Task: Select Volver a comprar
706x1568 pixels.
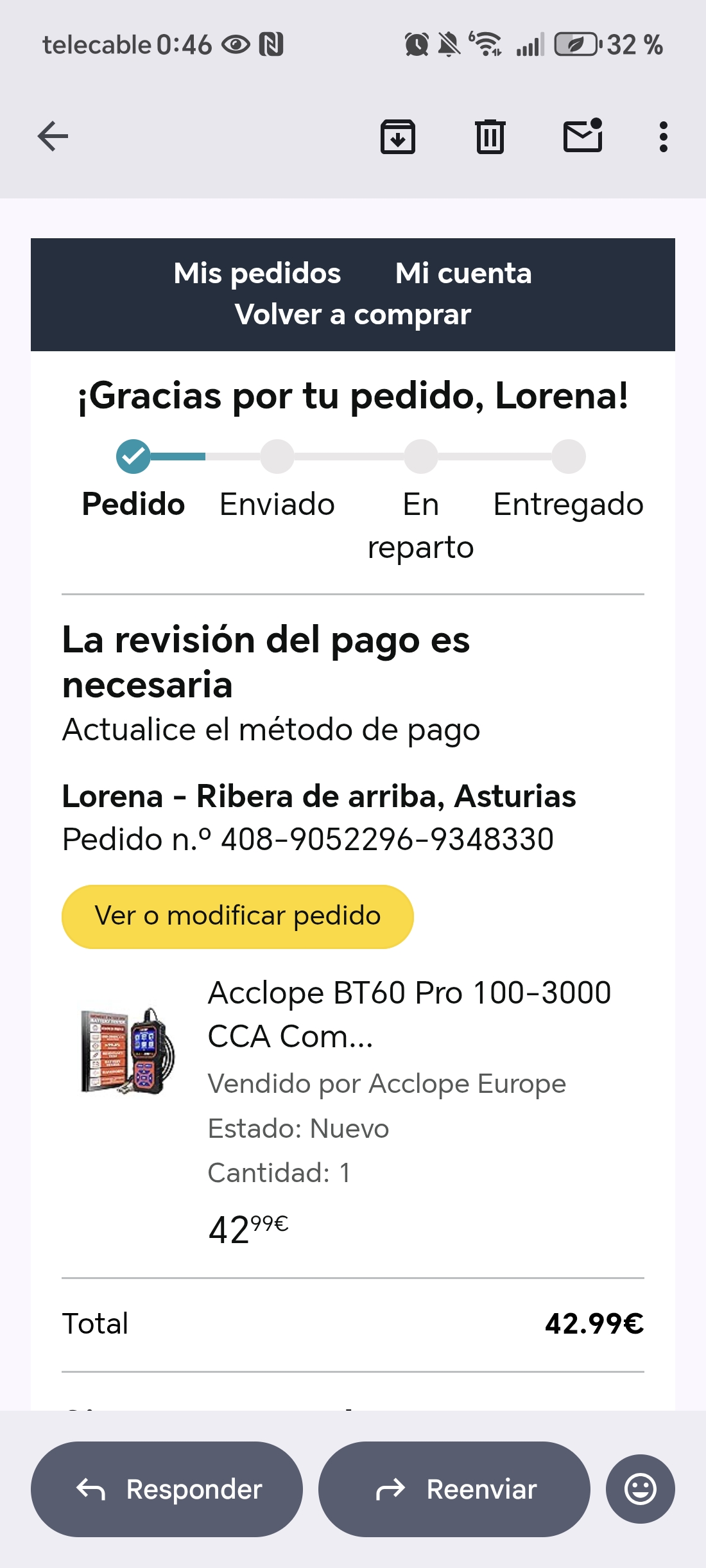Action: pyautogui.click(x=353, y=315)
